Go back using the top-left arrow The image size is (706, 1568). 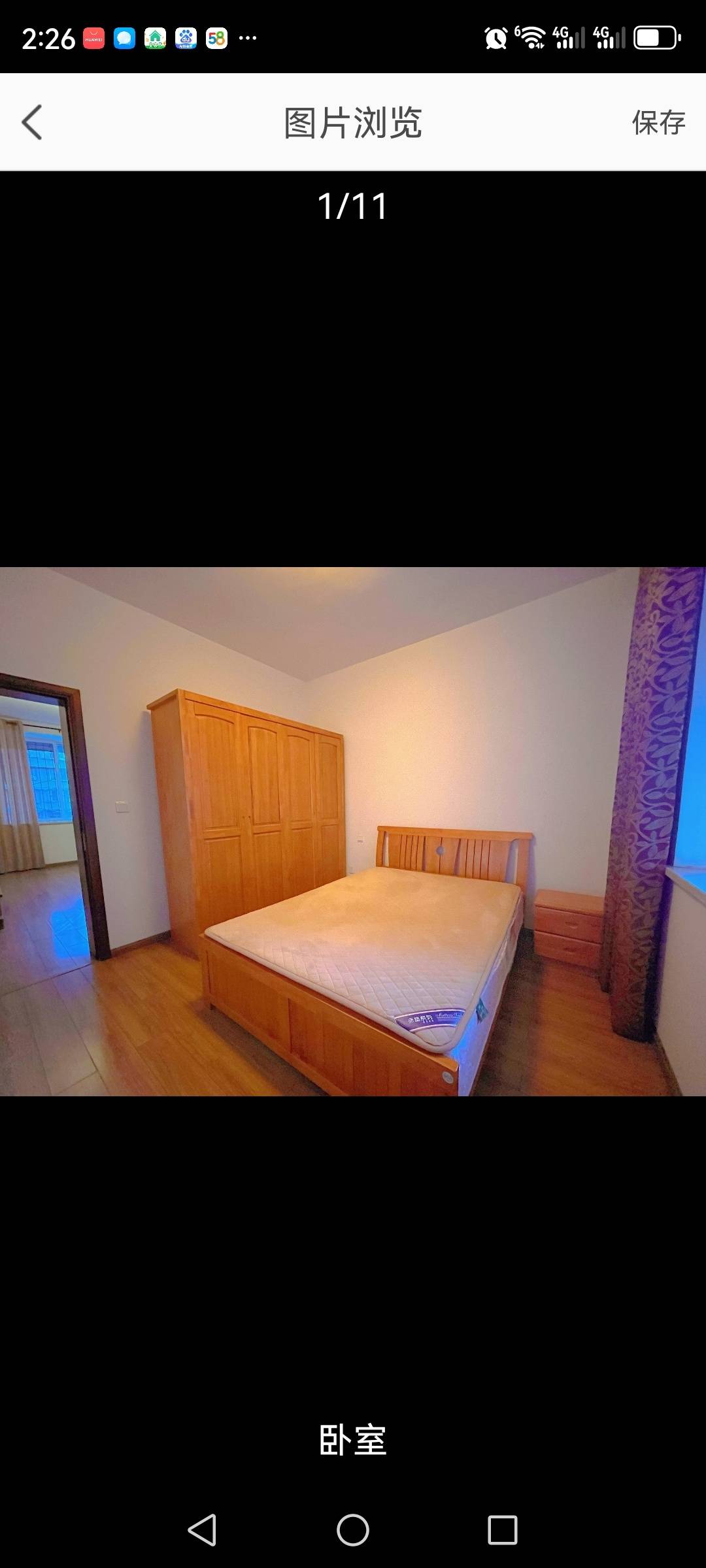point(32,122)
